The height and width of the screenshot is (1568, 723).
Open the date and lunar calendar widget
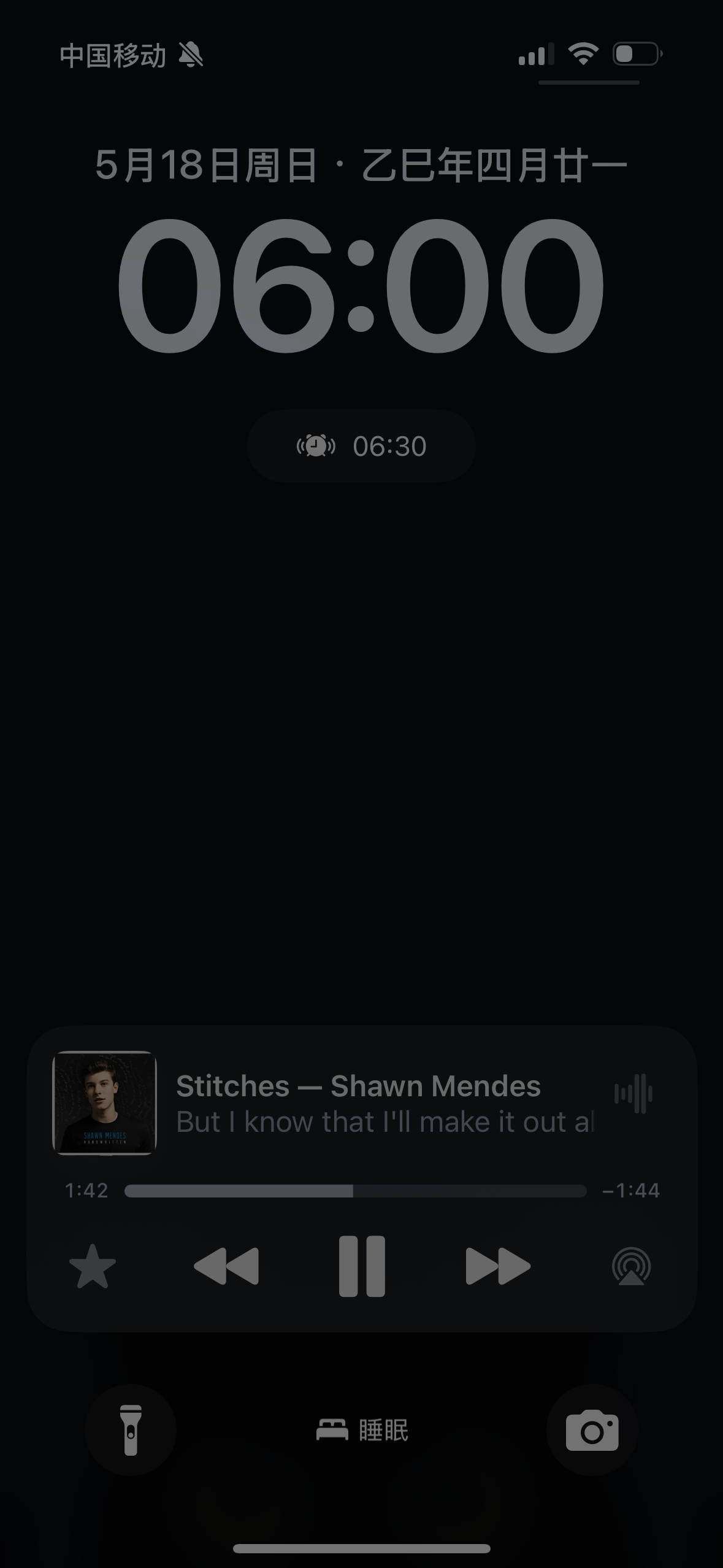click(361, 165)
